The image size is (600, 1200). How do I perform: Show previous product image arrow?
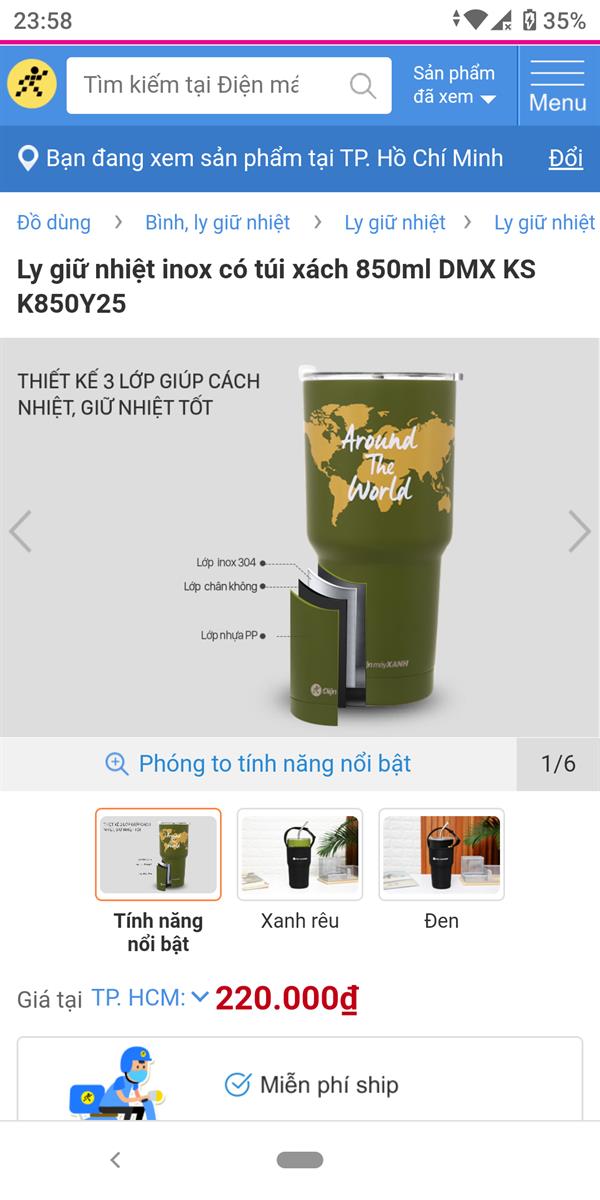pyautogui.click(x=21, y=531)
